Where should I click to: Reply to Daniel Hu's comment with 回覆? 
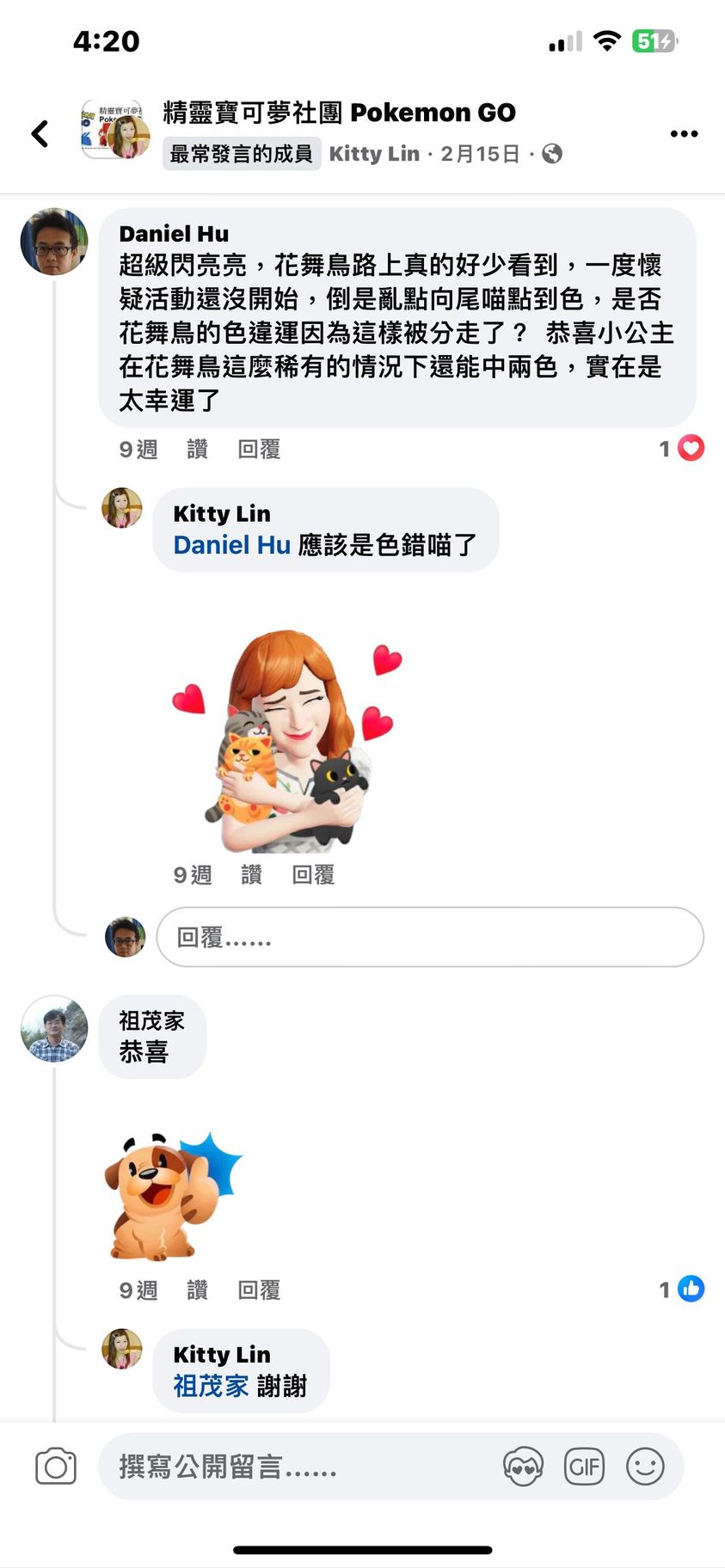[x=259, y=449]
